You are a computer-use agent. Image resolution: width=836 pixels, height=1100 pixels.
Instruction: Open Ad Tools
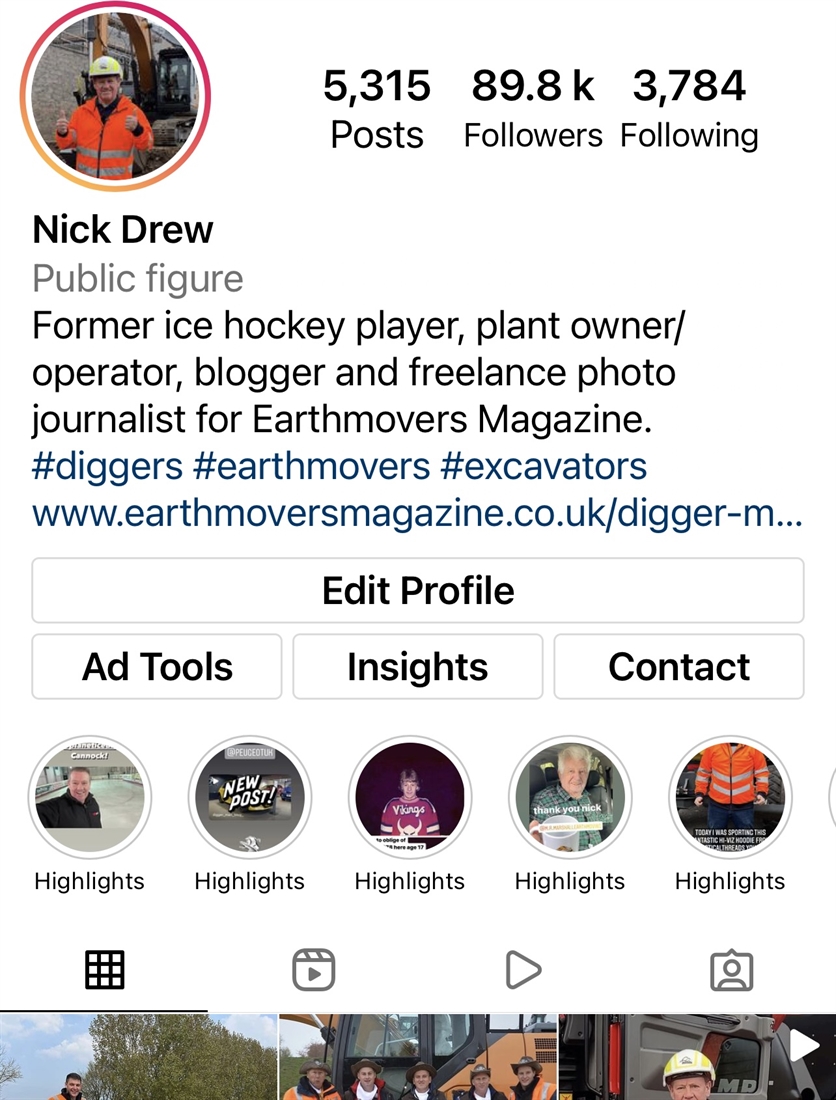click(x=157, y=667)
